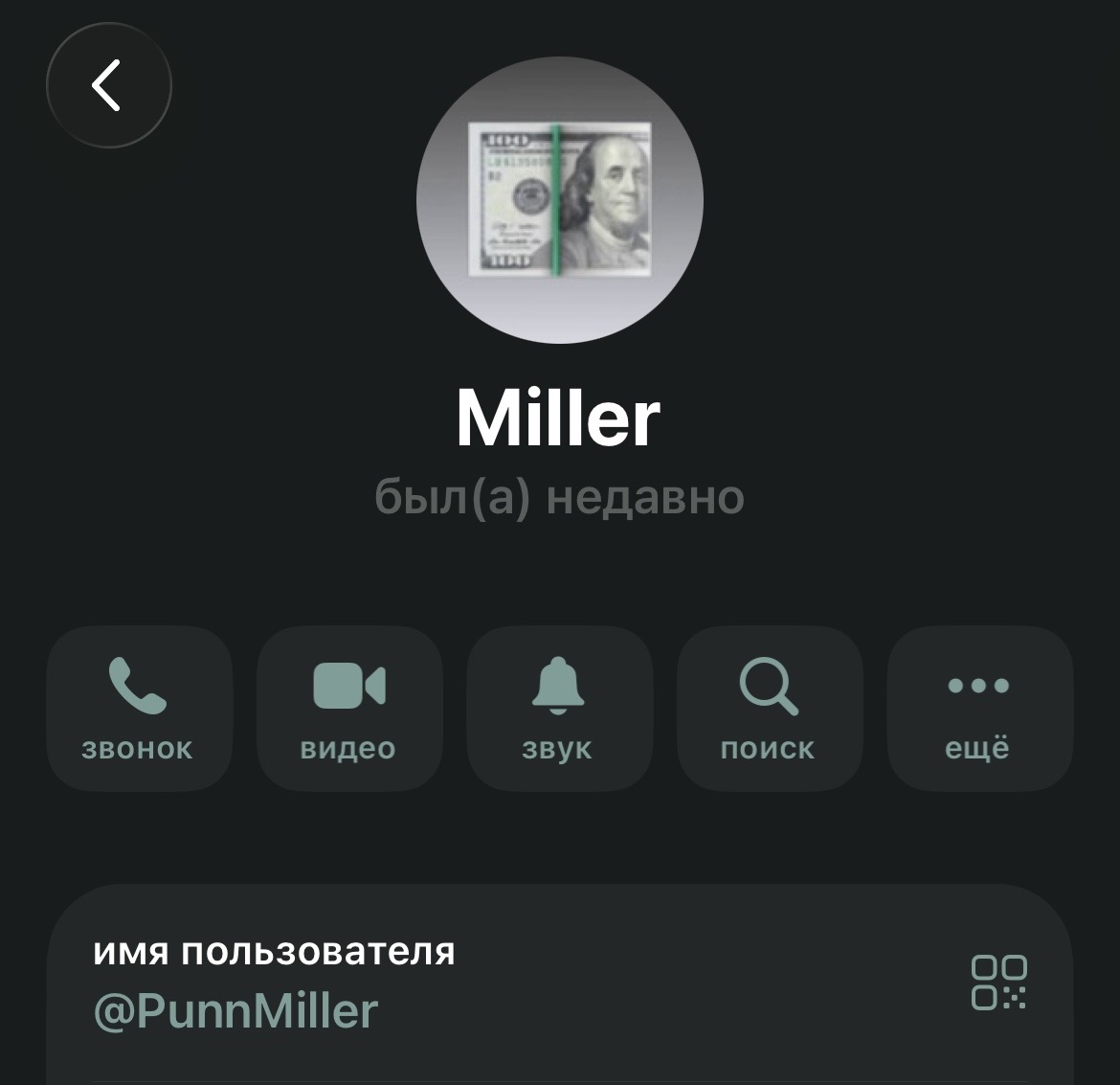The width and height of the screenshot is (1120, 1085).
Task: Start a voice call via звонок
Action: (x=139, y=709)
